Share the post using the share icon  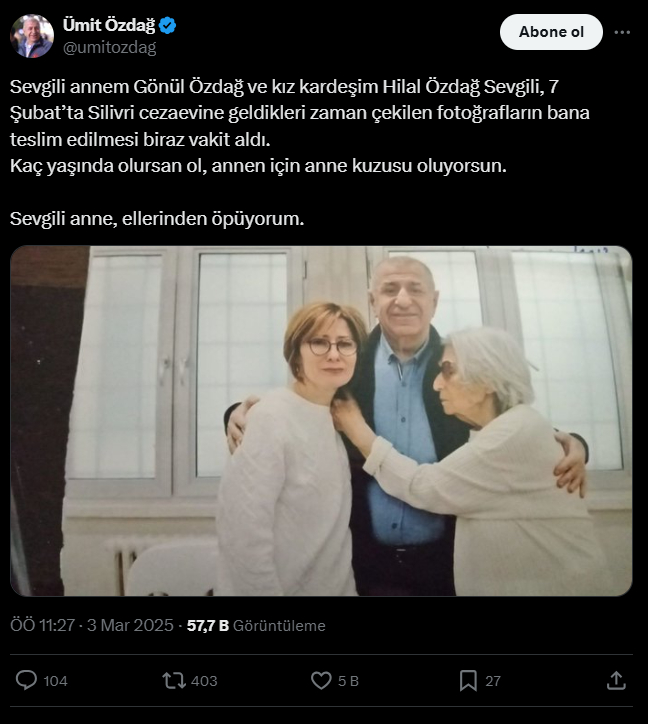pos(616,681)
